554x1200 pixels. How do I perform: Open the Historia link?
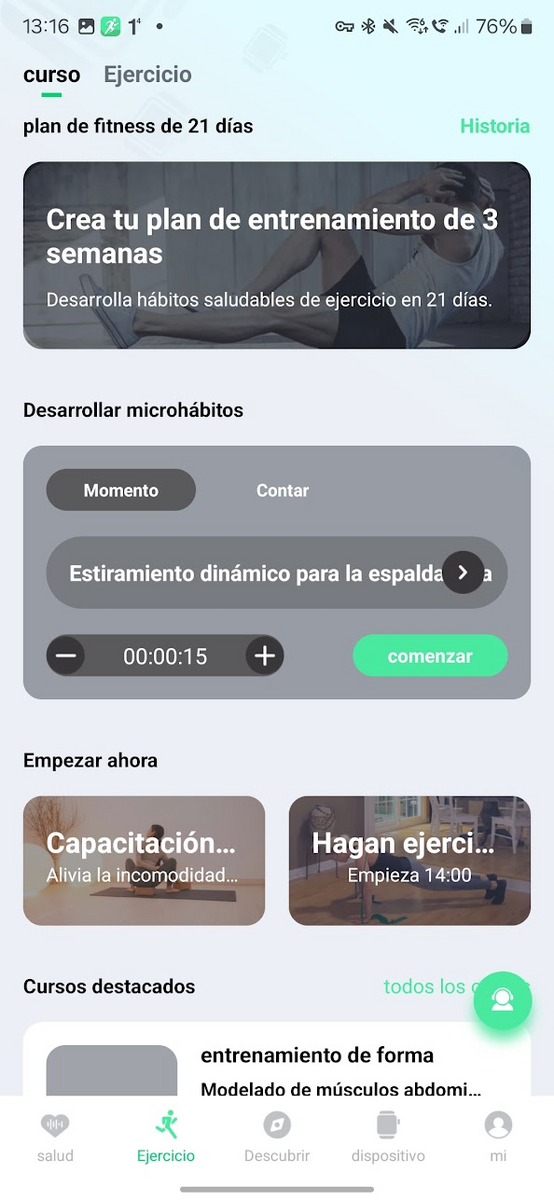click(x=495, y=126)
